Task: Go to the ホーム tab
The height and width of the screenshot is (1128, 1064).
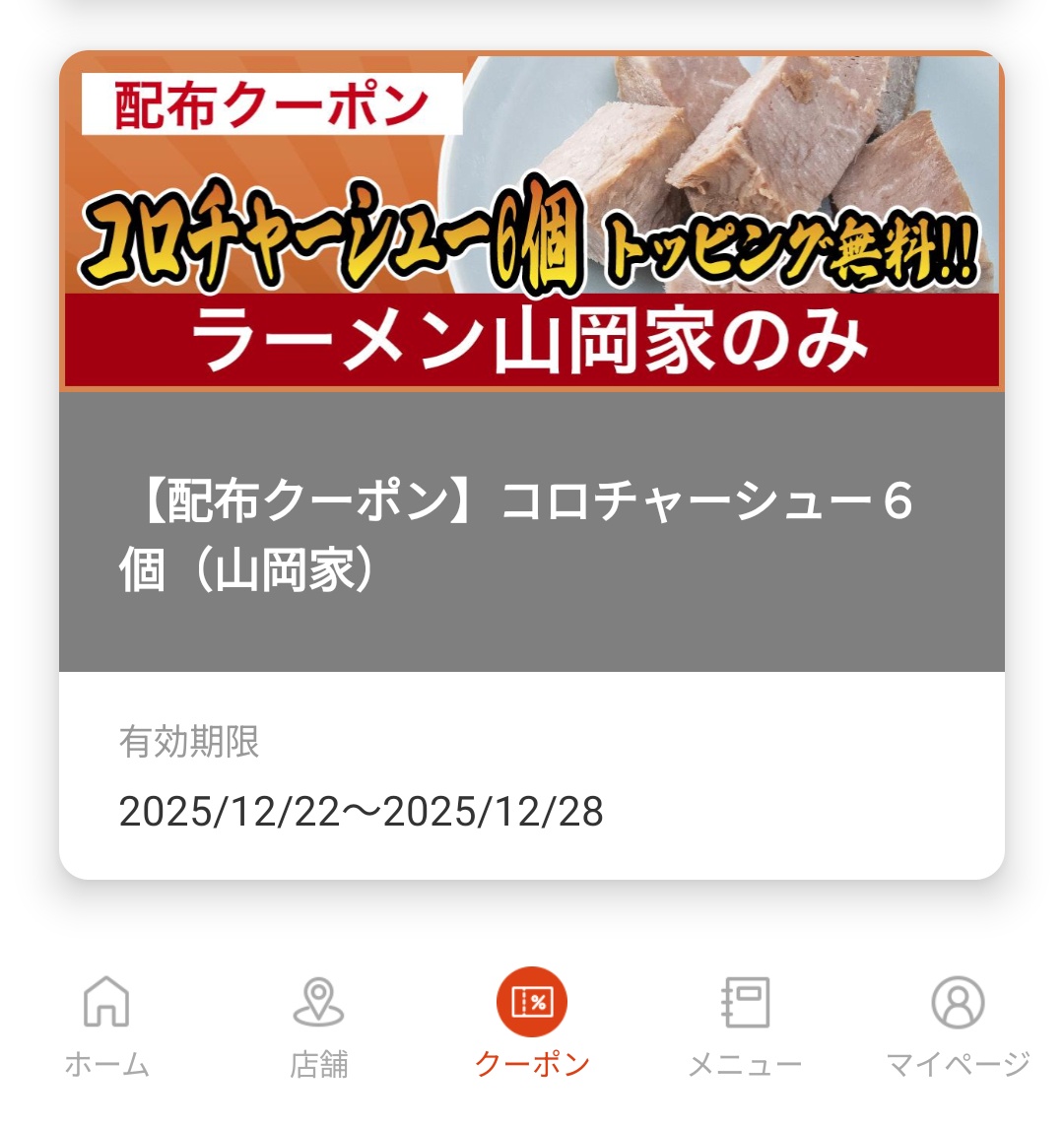Action: (x=106, y=1027)
